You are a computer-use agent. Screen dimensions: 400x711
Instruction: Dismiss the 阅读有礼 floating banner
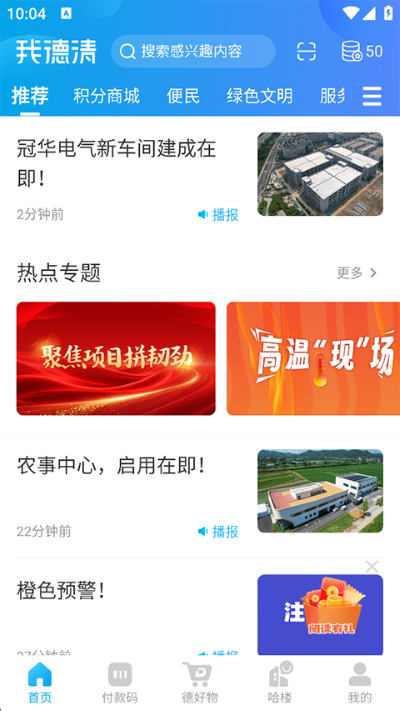(x=372, y=566)
